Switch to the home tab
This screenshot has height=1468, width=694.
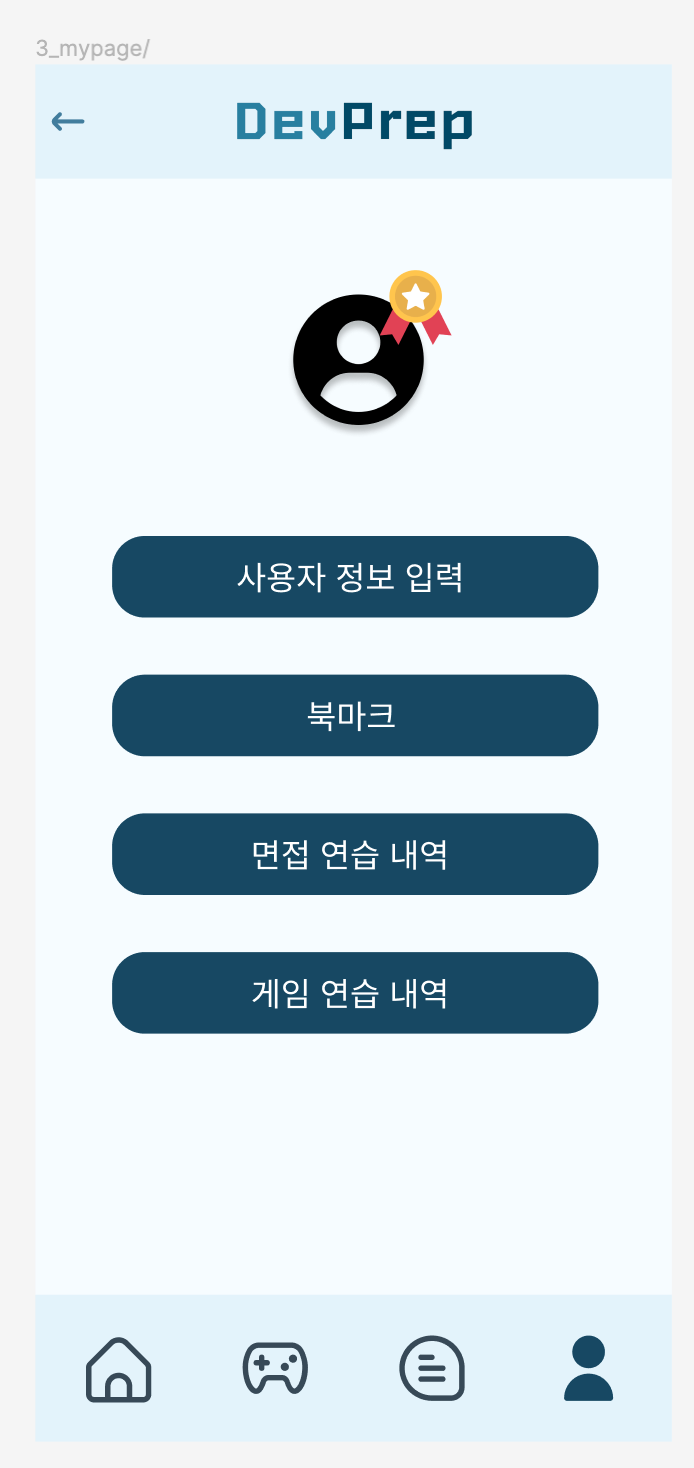(x=119, y=1369)
